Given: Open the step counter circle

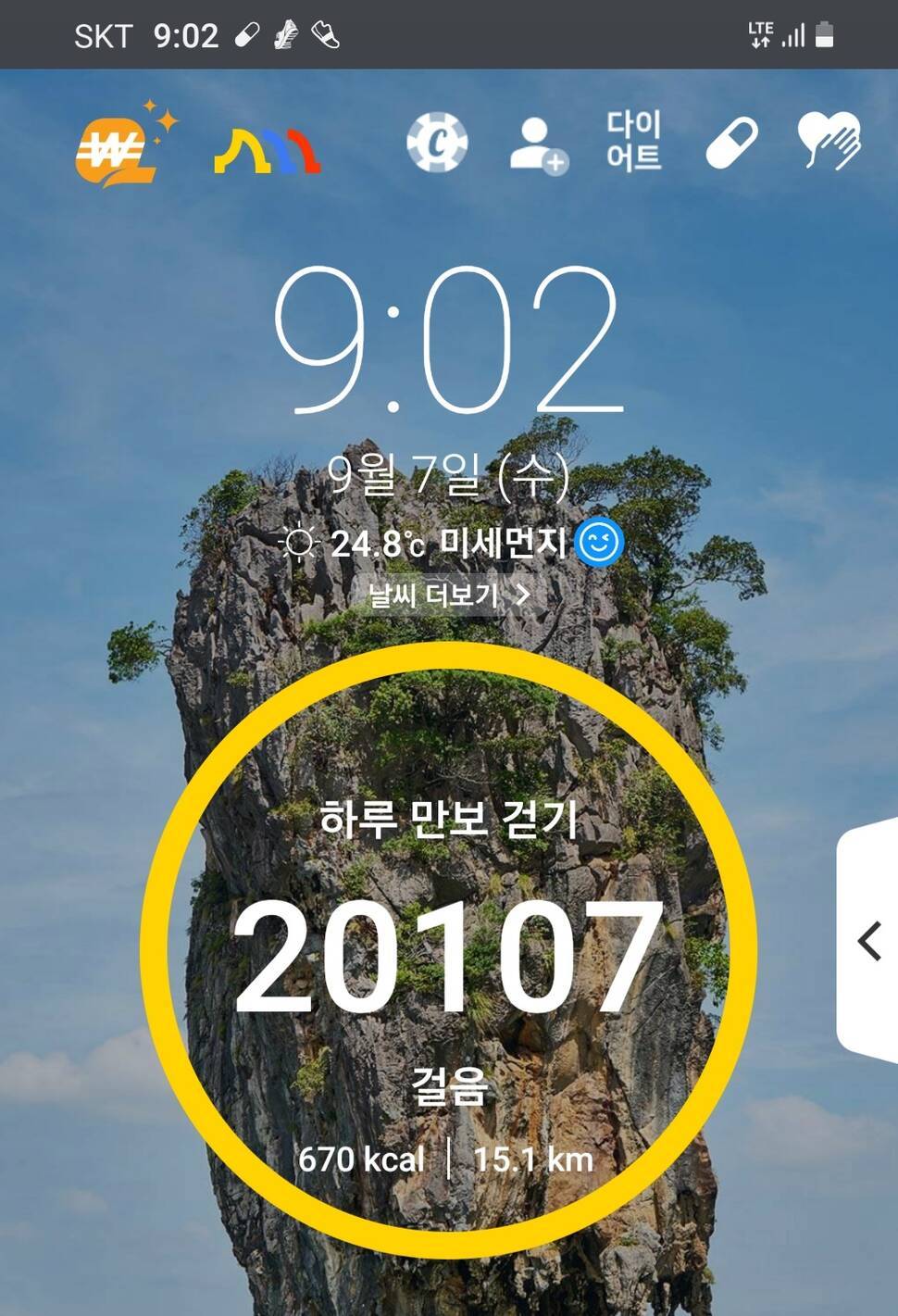Looking at the screenshot, I should (449, 949).
